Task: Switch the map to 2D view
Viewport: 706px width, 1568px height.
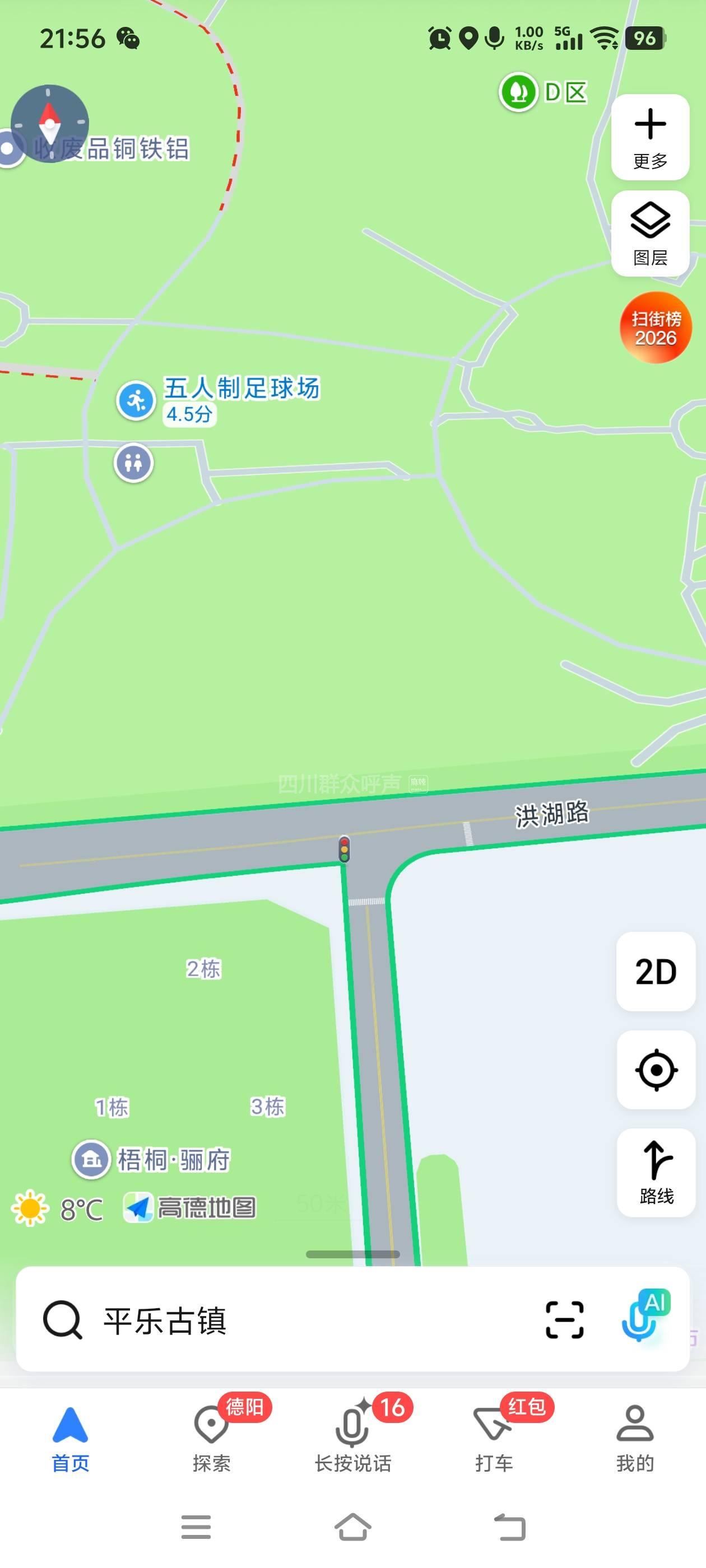Action: tap(656, 972)
